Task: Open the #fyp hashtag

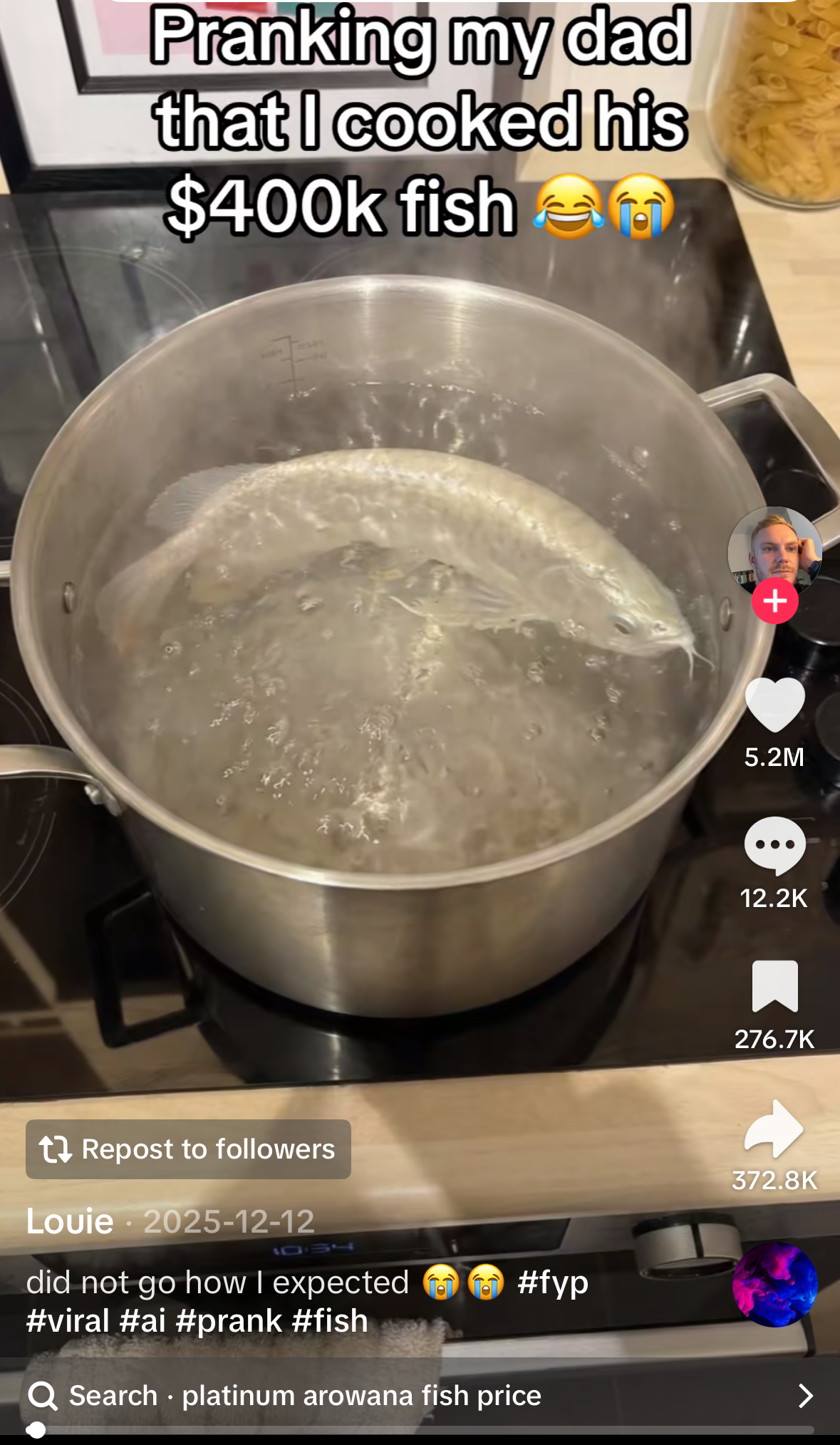Action: coord(553,1283)
